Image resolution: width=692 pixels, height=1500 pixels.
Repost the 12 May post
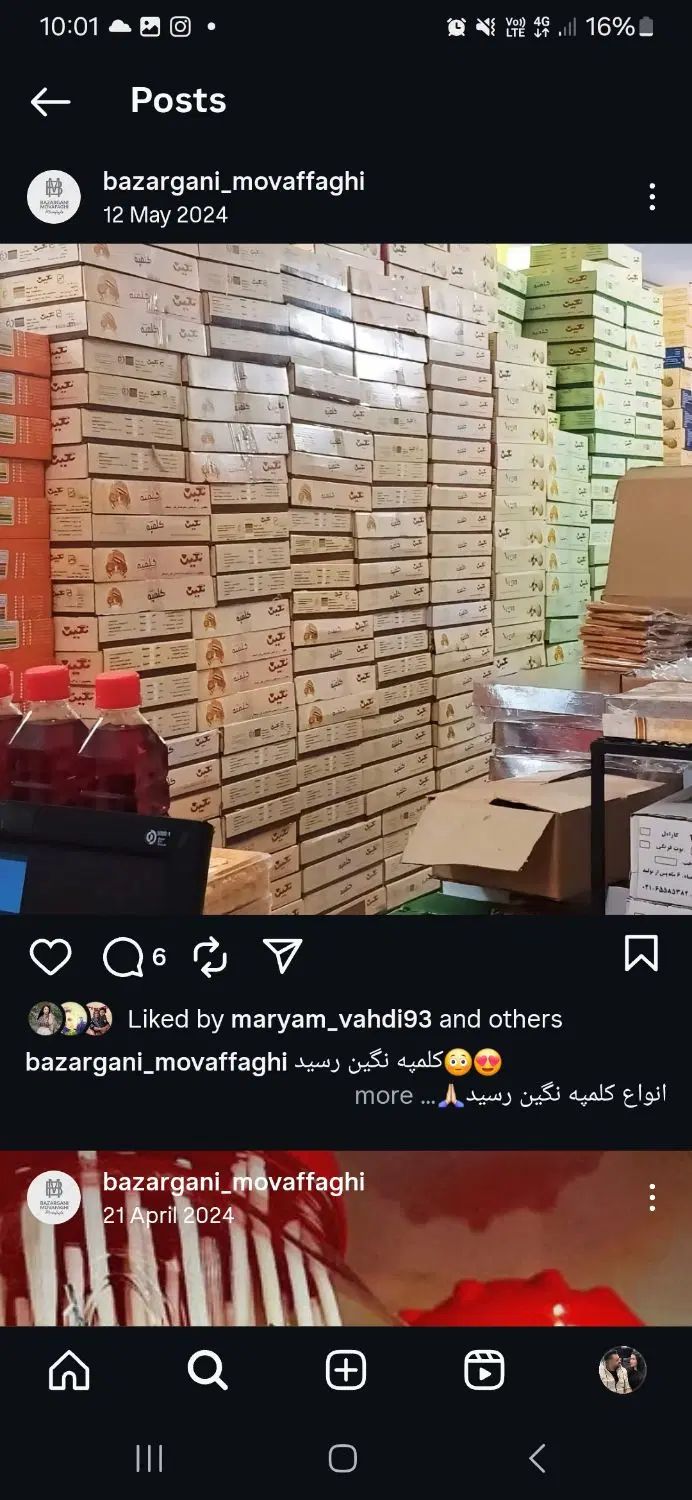click(x=210, y=957)
